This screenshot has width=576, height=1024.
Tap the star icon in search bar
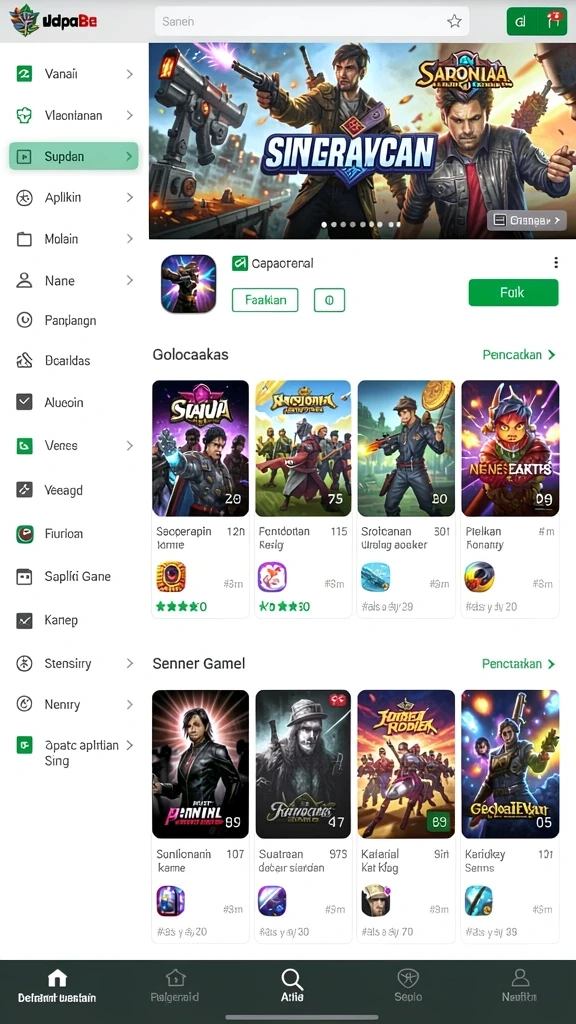[454, 22]
